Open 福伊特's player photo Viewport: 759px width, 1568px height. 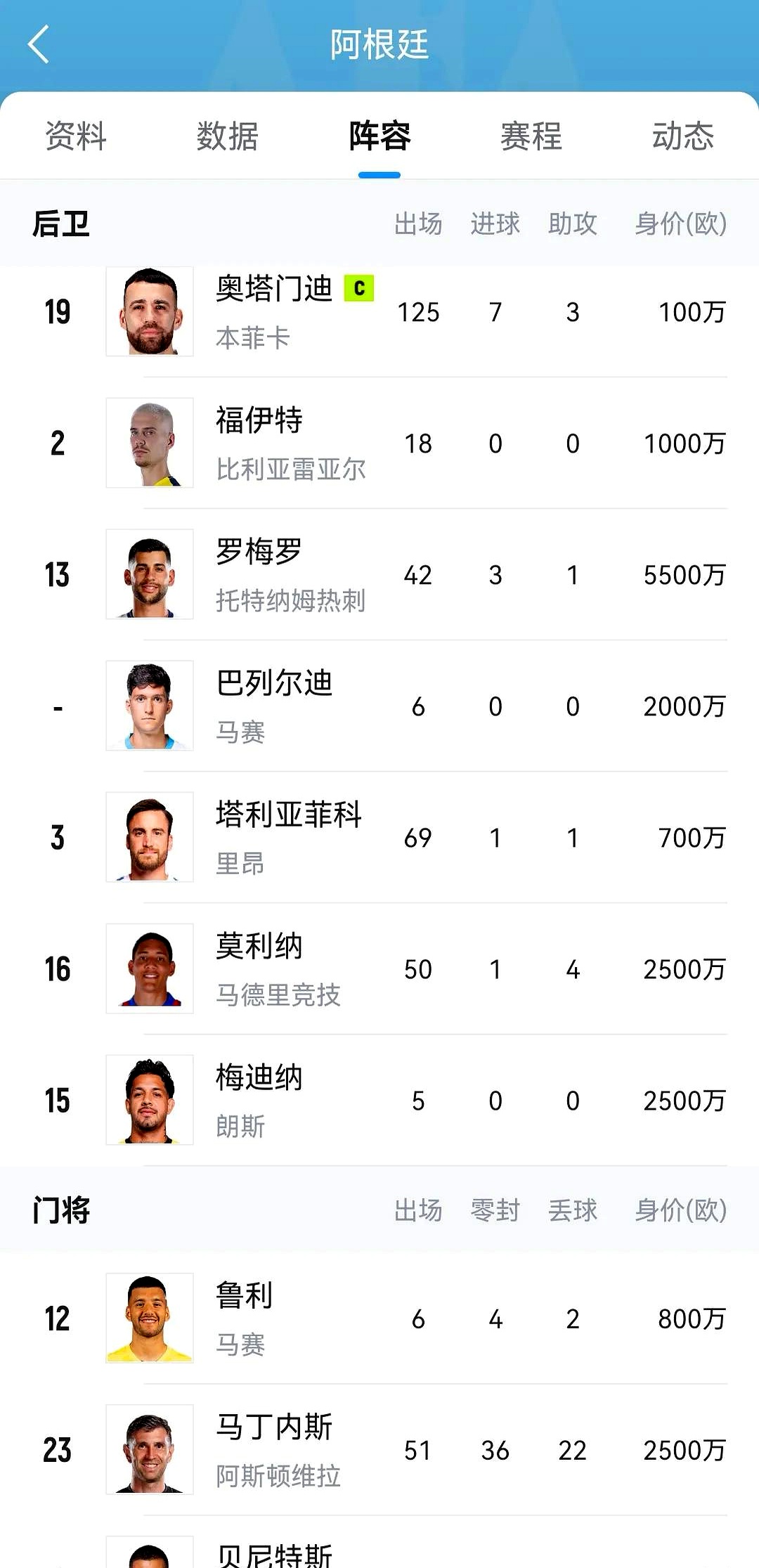click(x=149, y=442)
